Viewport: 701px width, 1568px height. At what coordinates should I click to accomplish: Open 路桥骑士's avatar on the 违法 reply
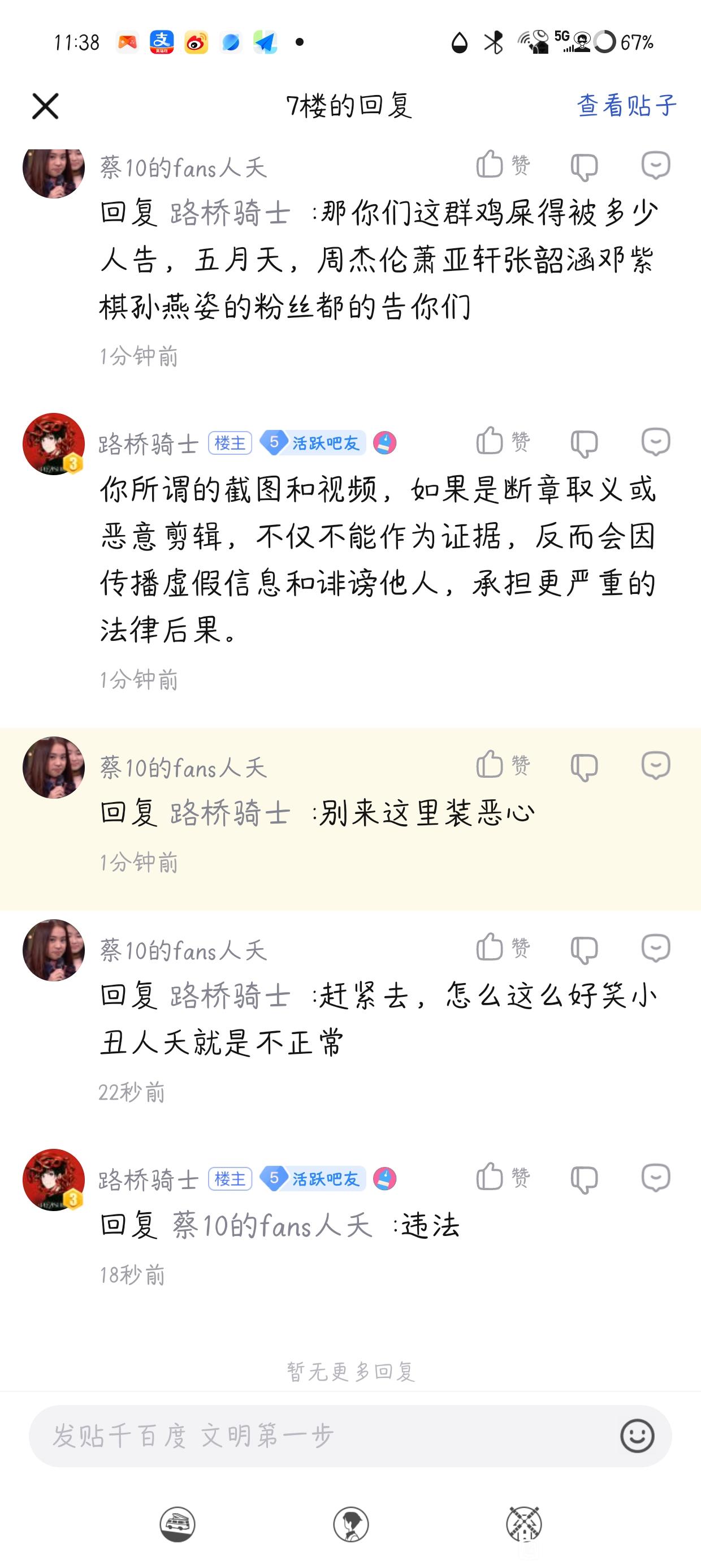[54, 1179]
